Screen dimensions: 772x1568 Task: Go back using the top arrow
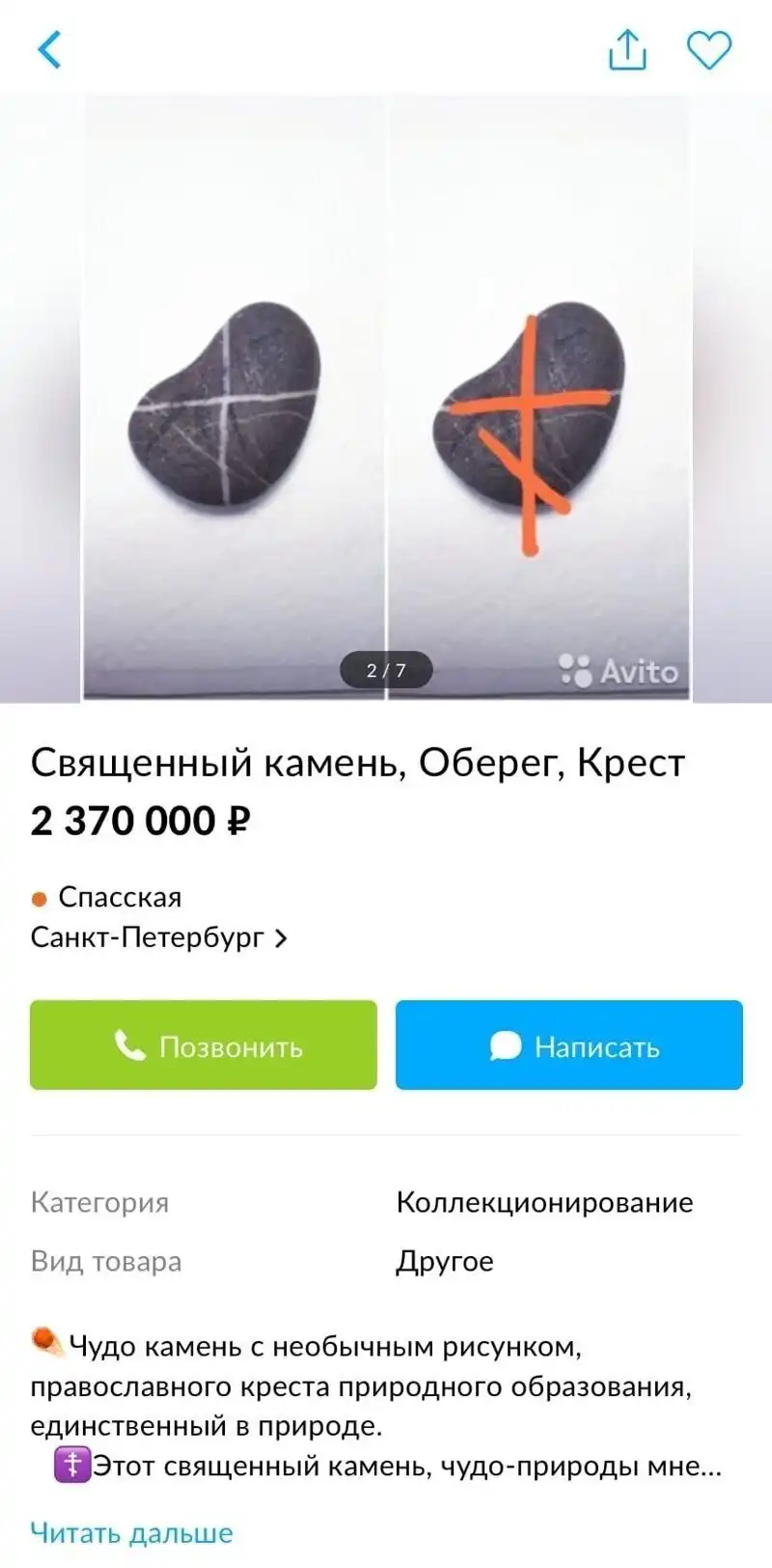[49, 49]
